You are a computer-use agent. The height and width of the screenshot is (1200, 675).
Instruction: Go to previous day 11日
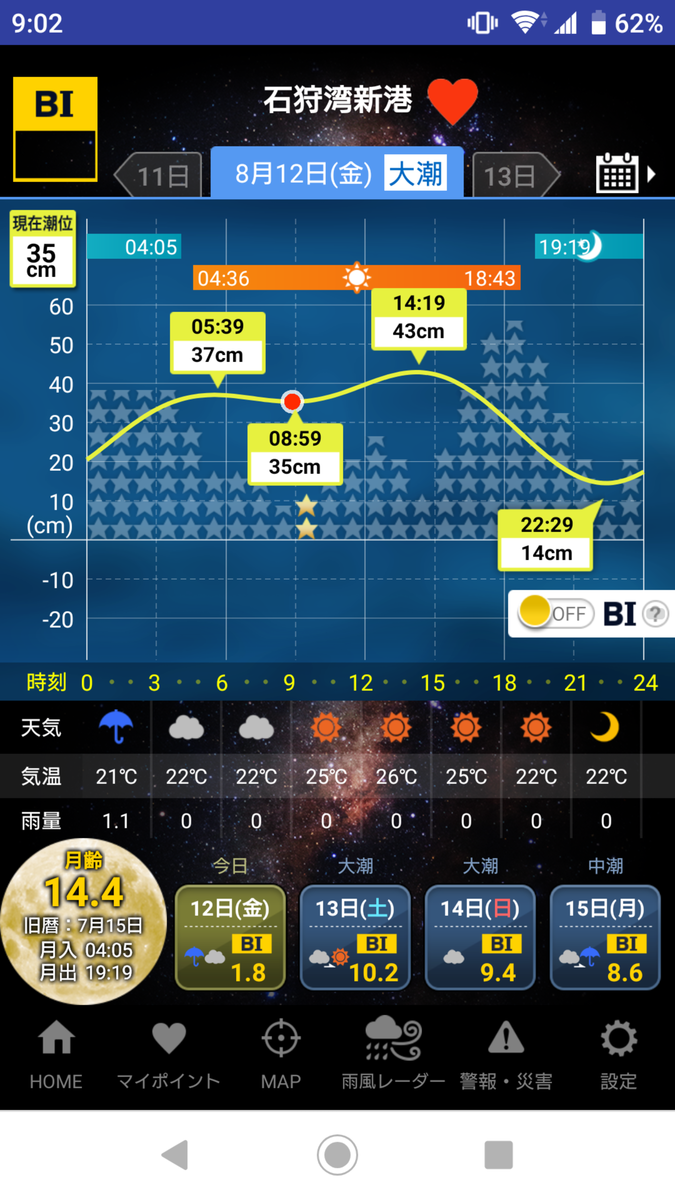[154, 176]
